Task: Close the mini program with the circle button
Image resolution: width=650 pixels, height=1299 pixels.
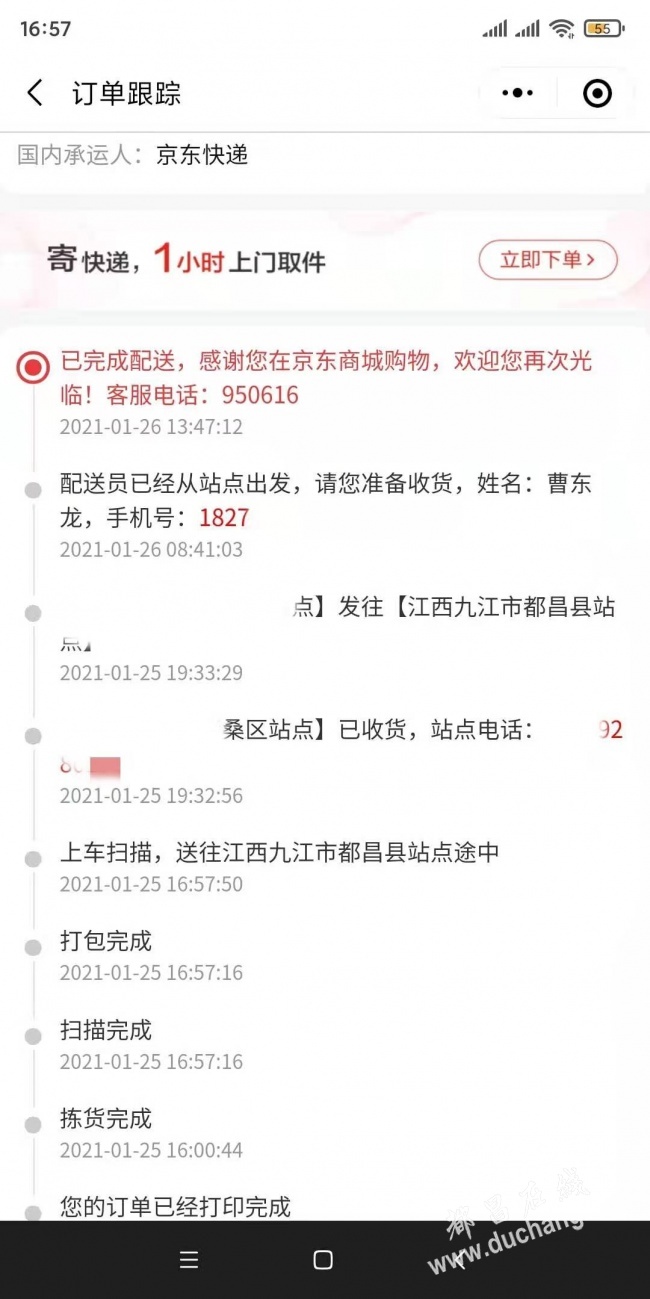Action: tap(597, 94)
